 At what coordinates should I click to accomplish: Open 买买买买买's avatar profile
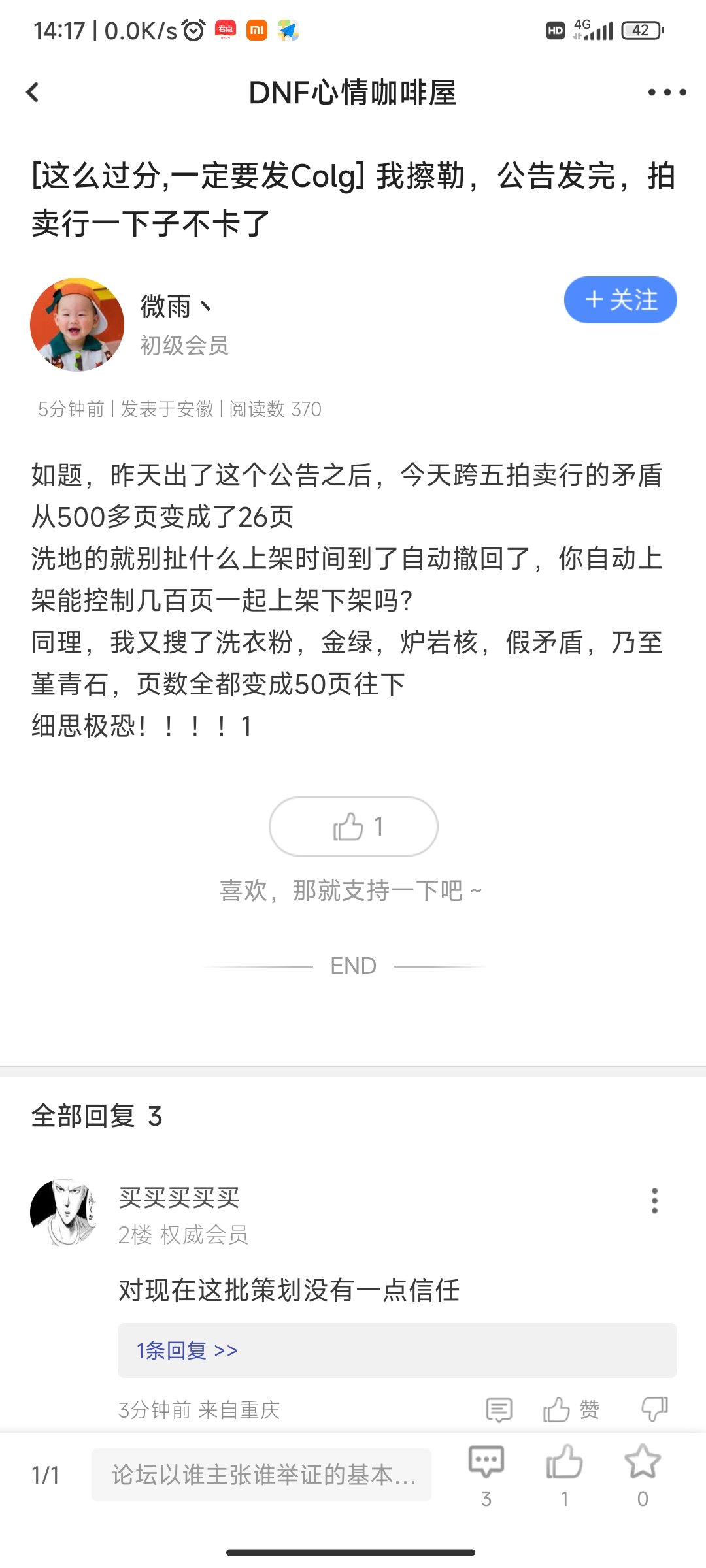pos(63,1213)
